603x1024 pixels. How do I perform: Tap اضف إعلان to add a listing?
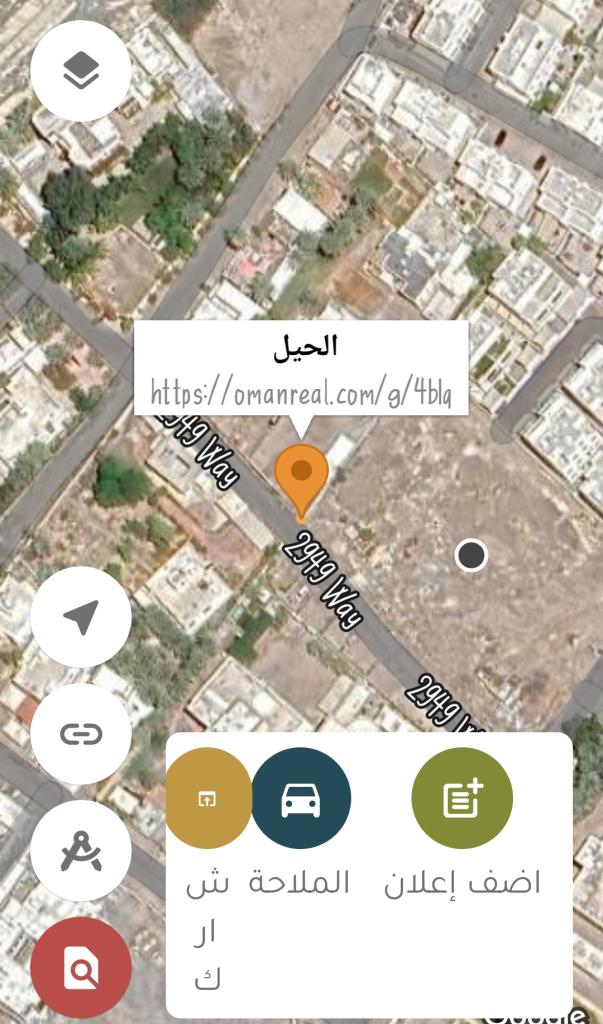pos(462,799)
